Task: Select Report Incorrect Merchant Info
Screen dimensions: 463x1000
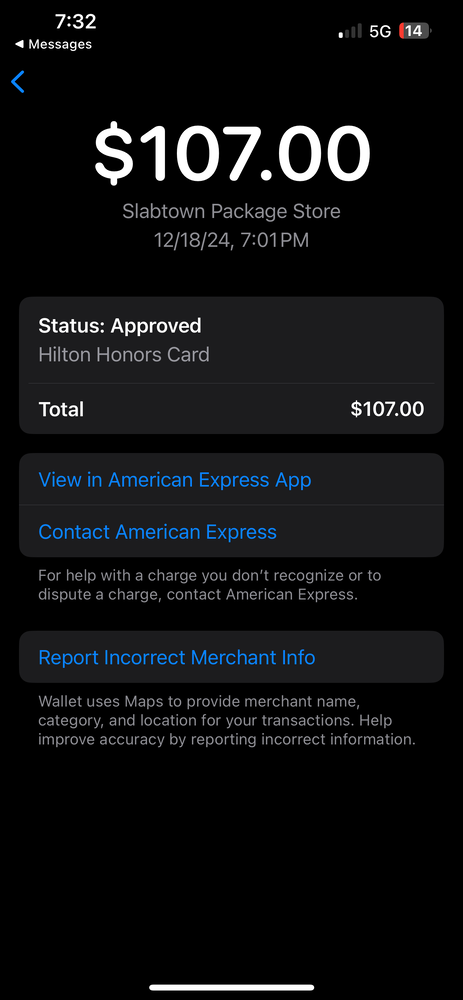Action: tap(231, 657)
